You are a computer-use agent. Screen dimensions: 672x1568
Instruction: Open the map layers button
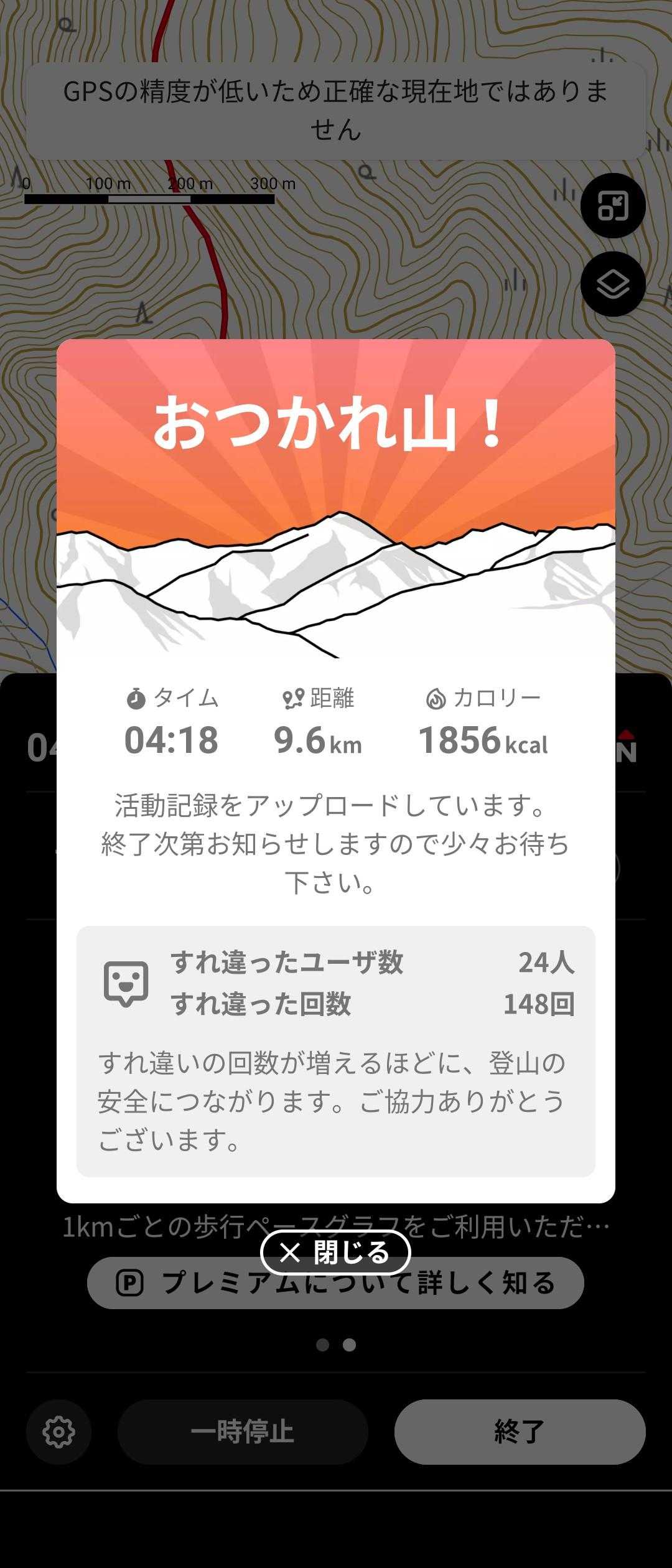(x=613, y=285)
